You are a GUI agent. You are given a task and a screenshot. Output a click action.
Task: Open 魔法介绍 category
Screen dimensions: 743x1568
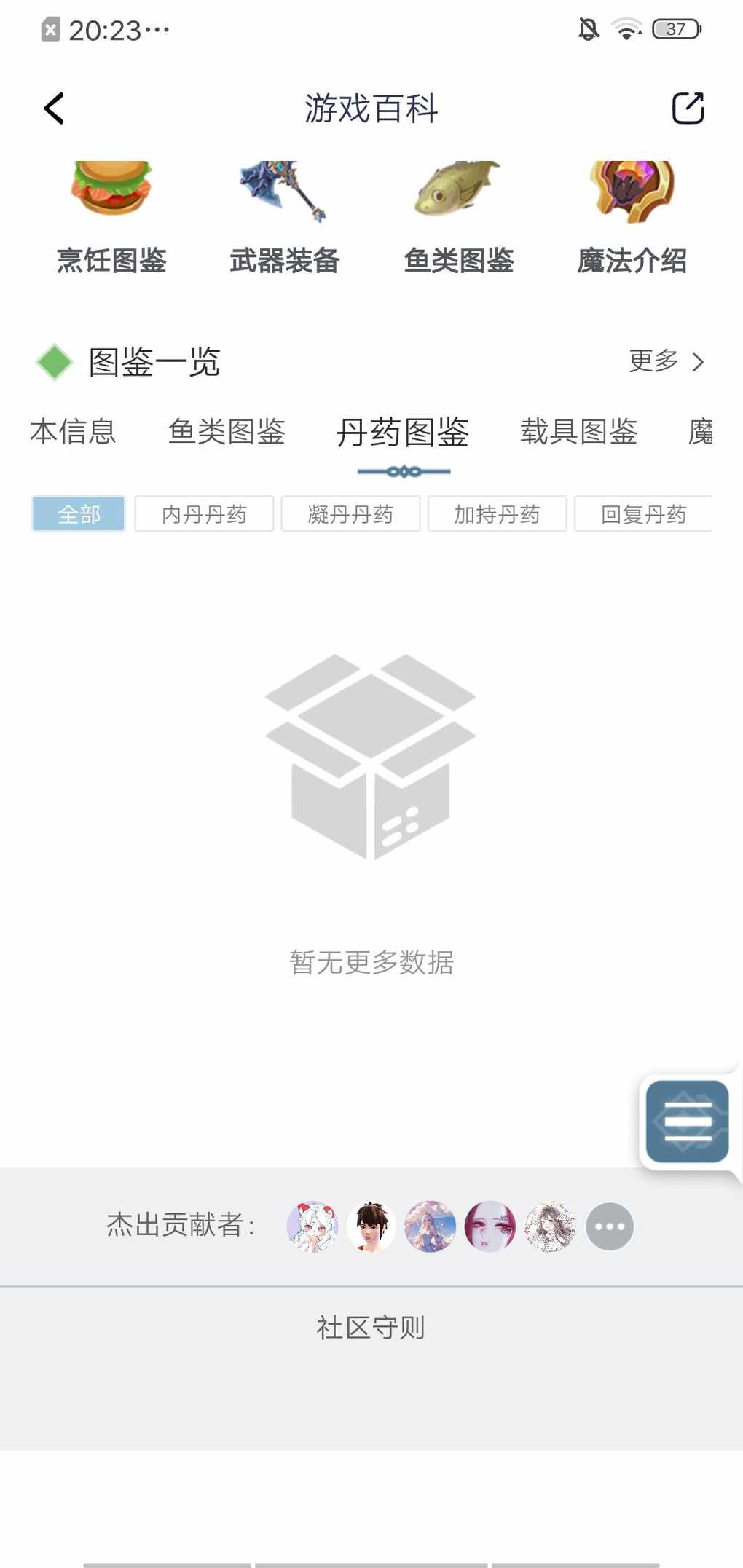(632, 219)
